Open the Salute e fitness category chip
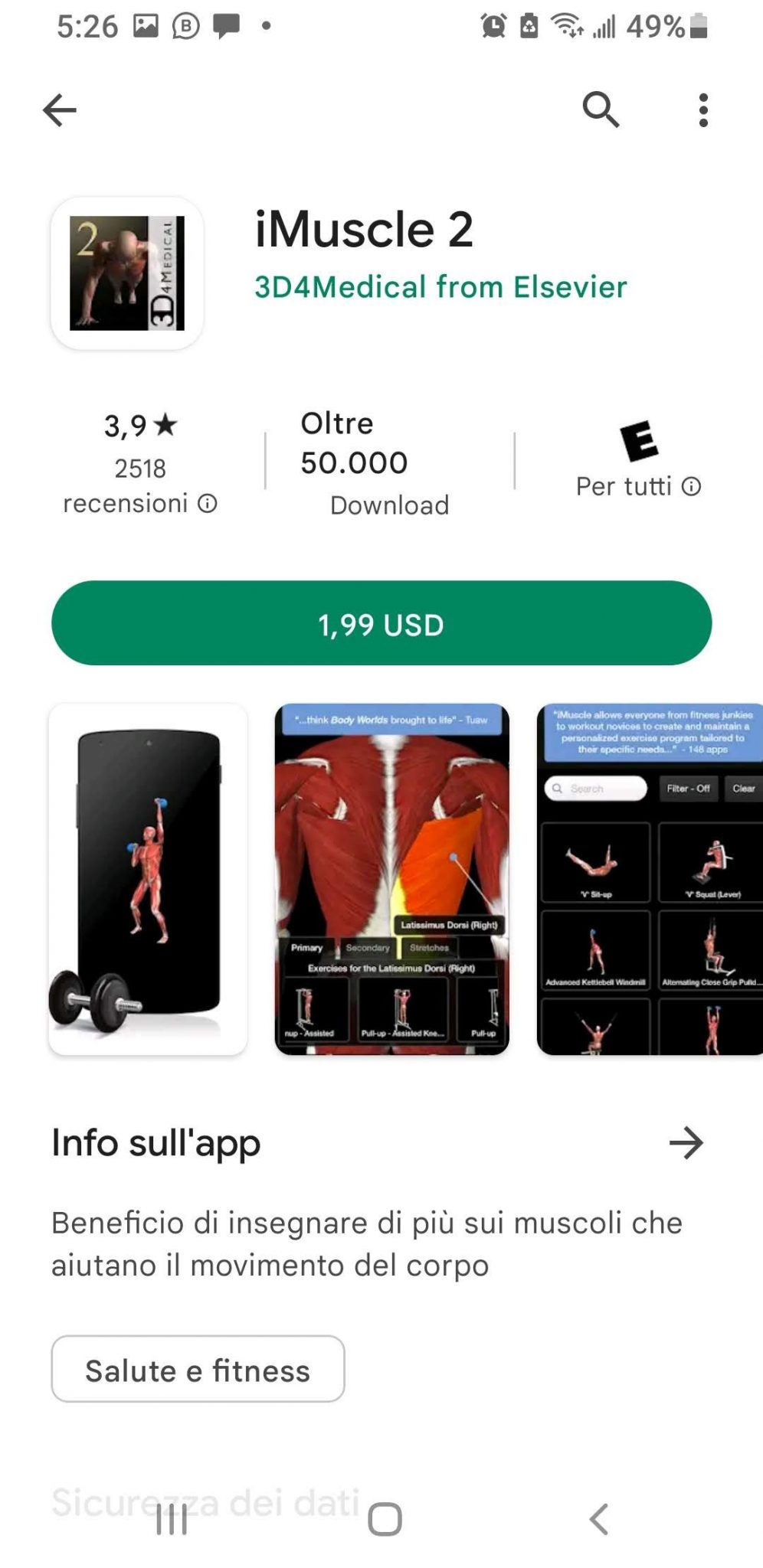This screenshot has height=1568, width=763. (x=197, y=1370)
